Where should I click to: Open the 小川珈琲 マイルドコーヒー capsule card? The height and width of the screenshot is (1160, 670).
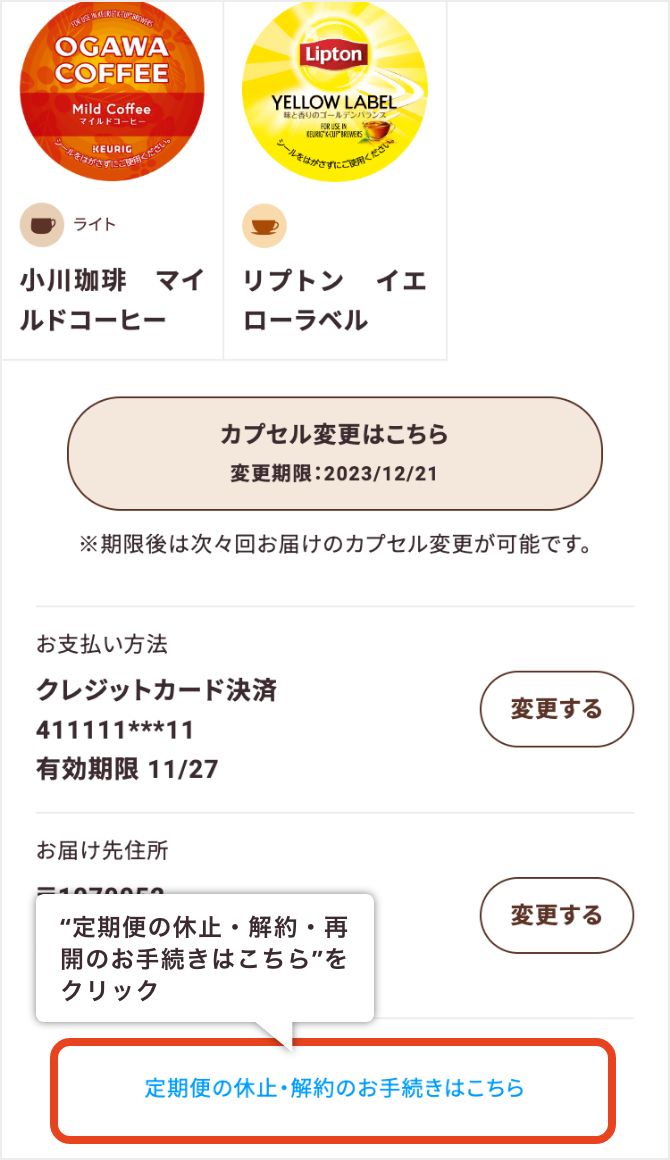tap(112, 180)
